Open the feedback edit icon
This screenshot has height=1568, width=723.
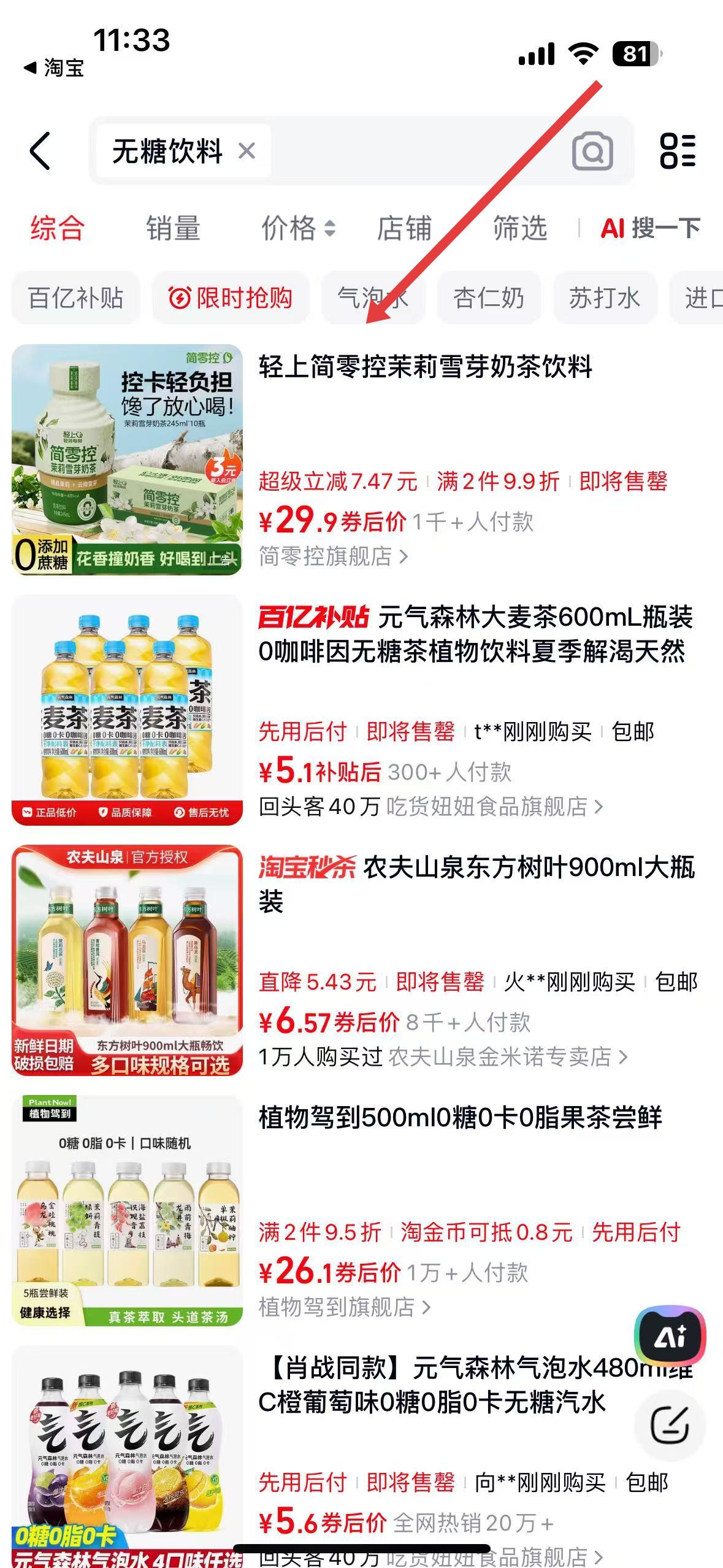tap(670, 1426)
